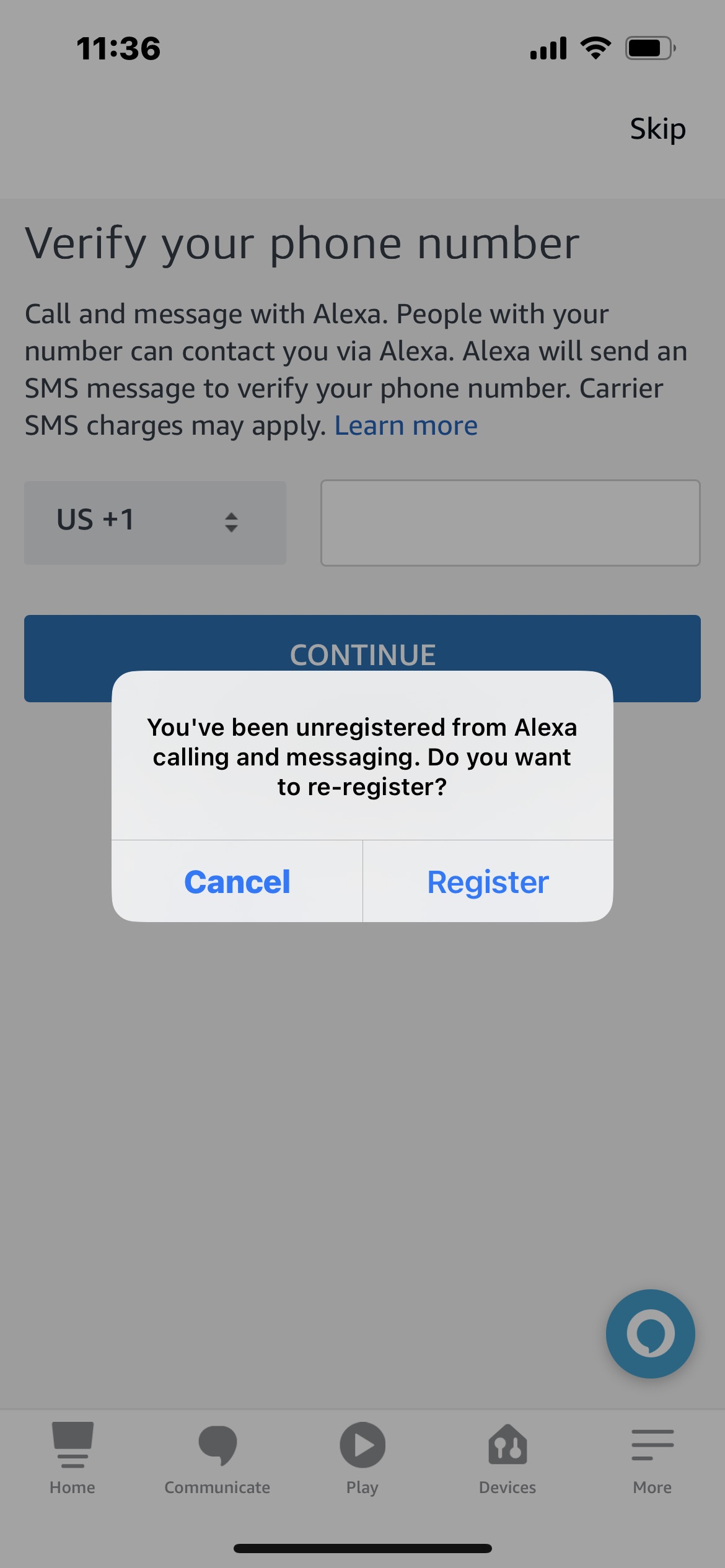Switch to the Communicate tab

[x=217, y=1458]
